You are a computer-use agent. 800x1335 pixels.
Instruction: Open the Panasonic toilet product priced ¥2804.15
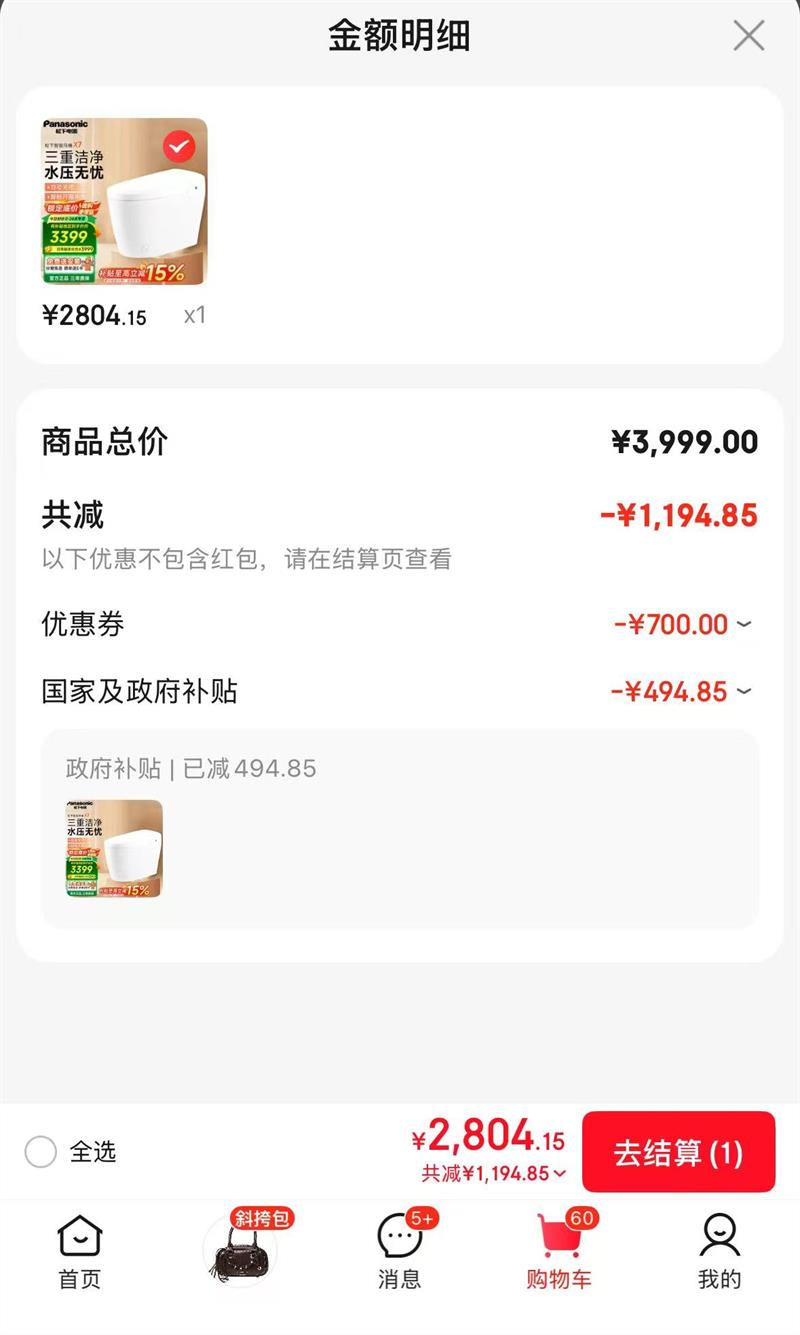[124, 202]
